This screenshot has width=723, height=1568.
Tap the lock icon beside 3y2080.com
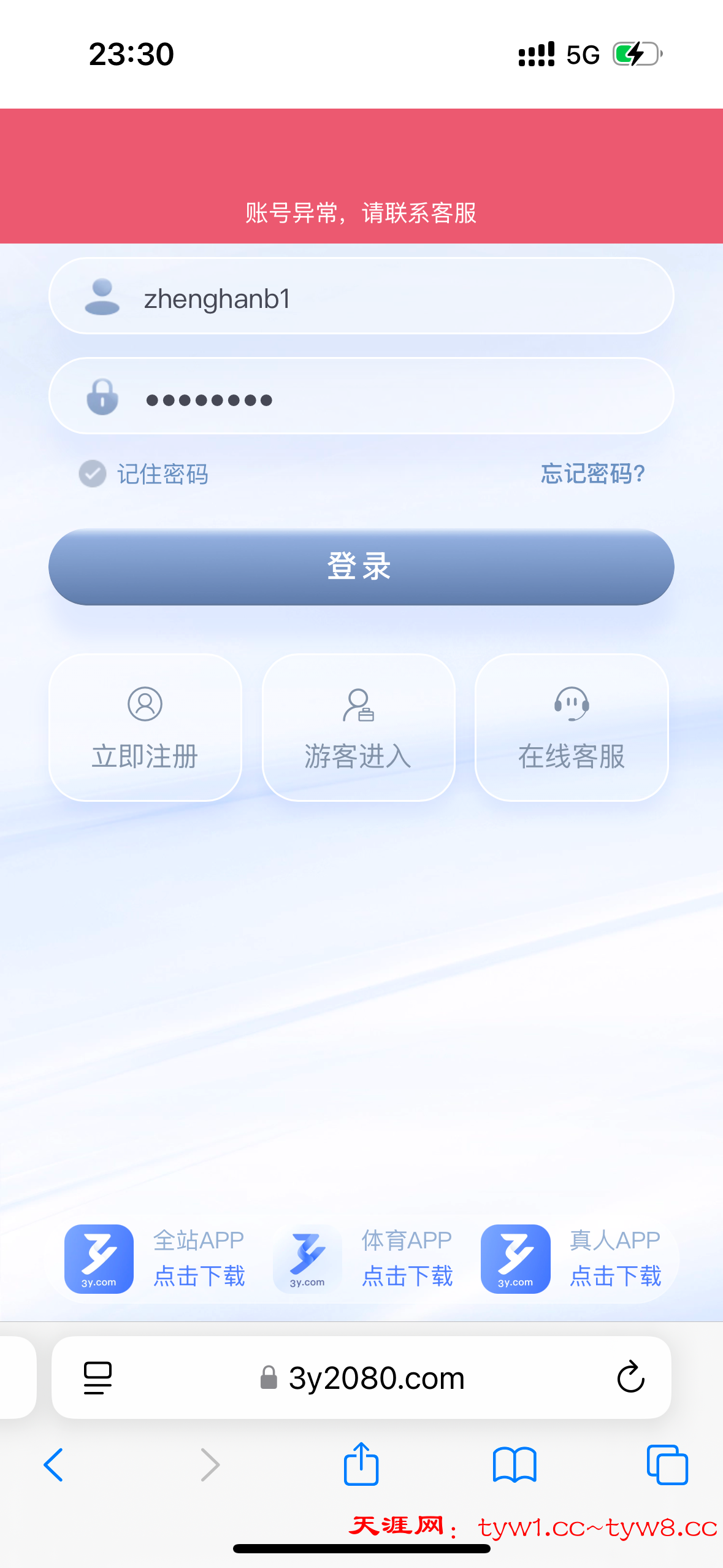pyautogui.click(x=268, y=1378)
